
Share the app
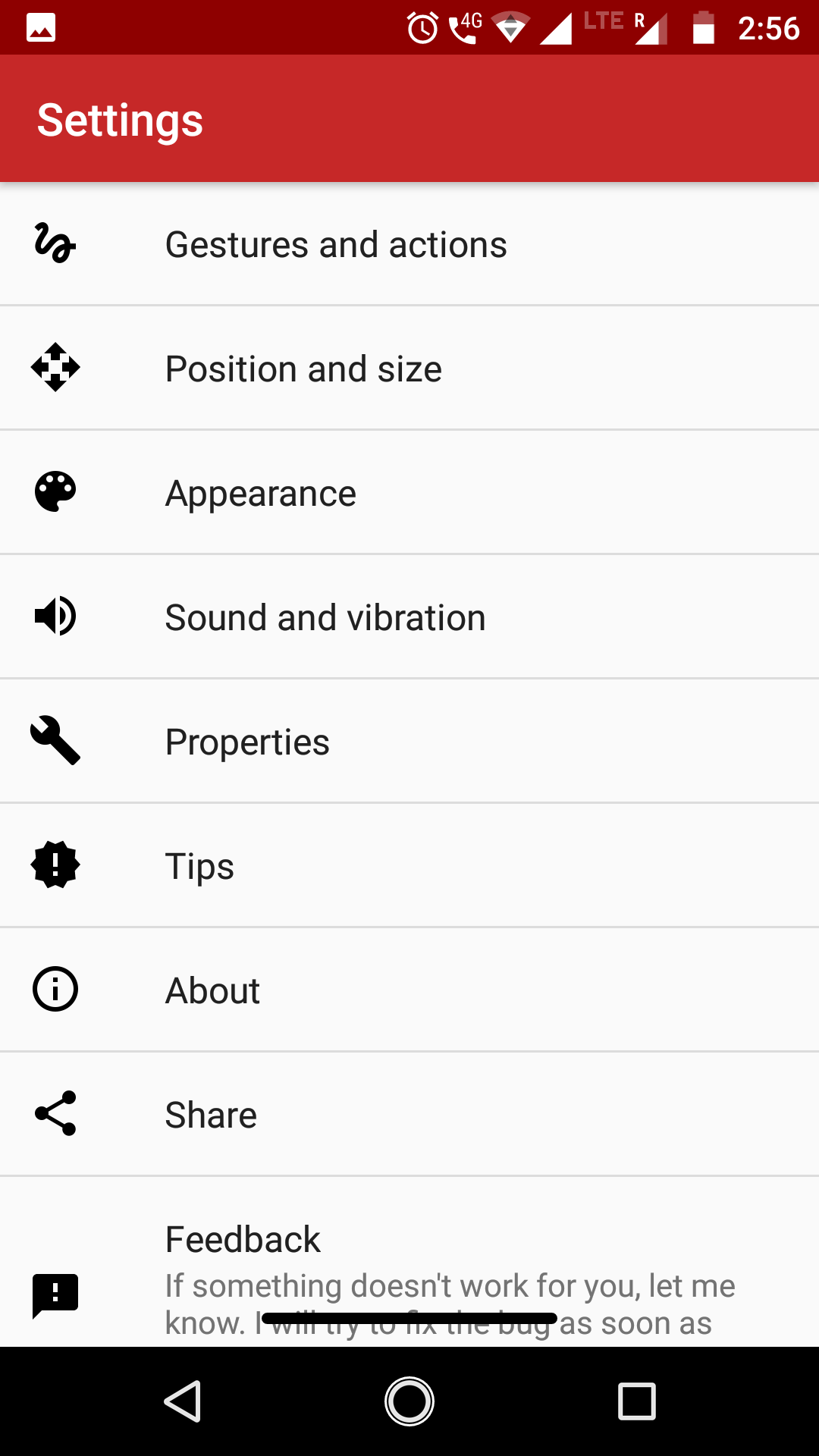(x=409, y=1115)
